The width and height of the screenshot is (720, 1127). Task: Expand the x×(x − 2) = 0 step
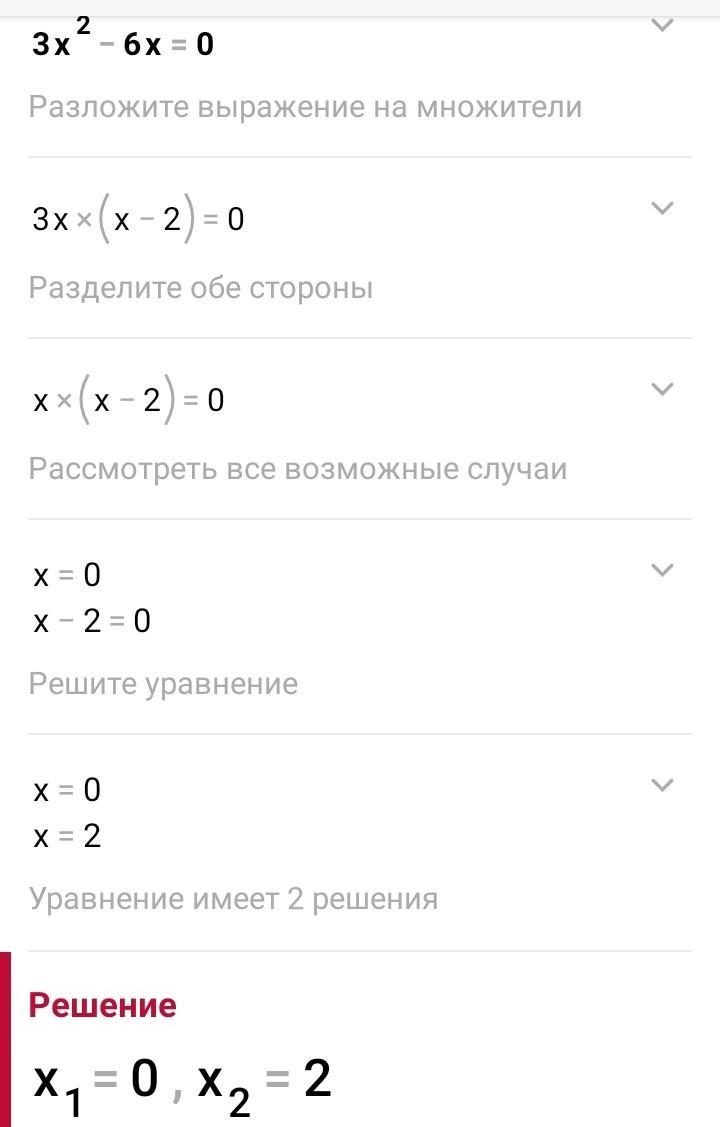pyautogui.click(x=662, y=389)
